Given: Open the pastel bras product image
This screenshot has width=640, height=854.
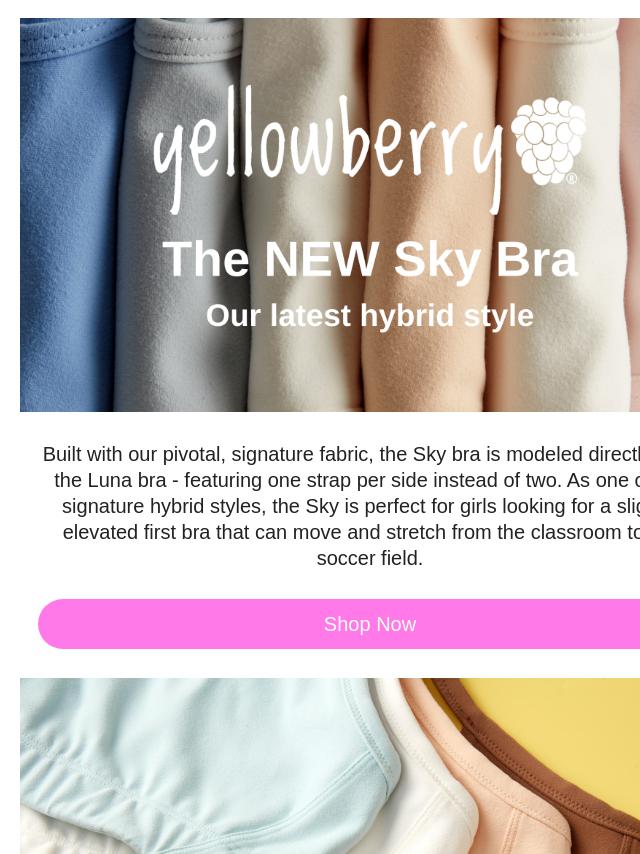Looking at the screenshot, I should (330, 765).
